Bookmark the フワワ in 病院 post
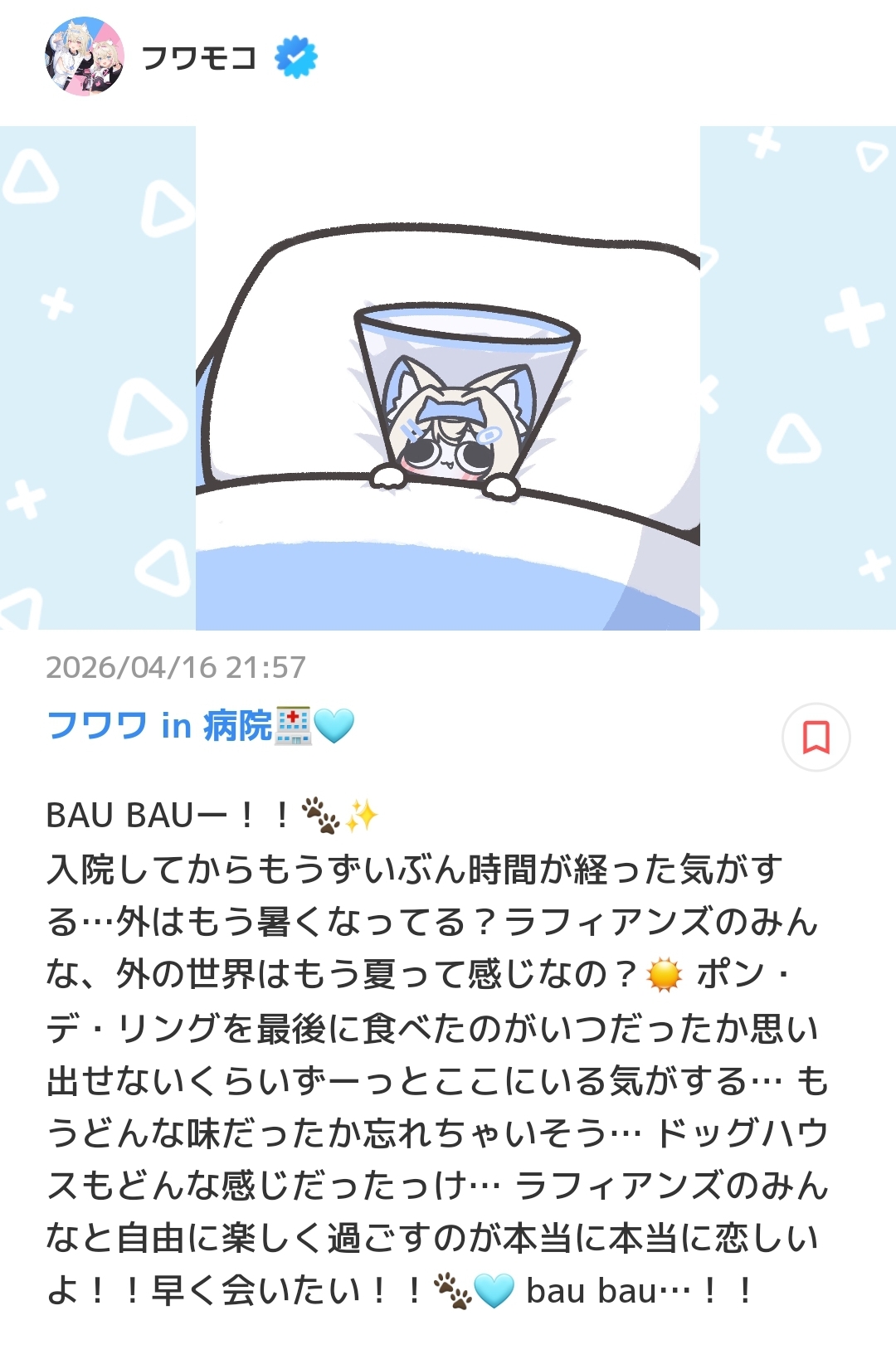This screenshot has height=1369, width=896. pyautogui.click(x=816, y=737)
